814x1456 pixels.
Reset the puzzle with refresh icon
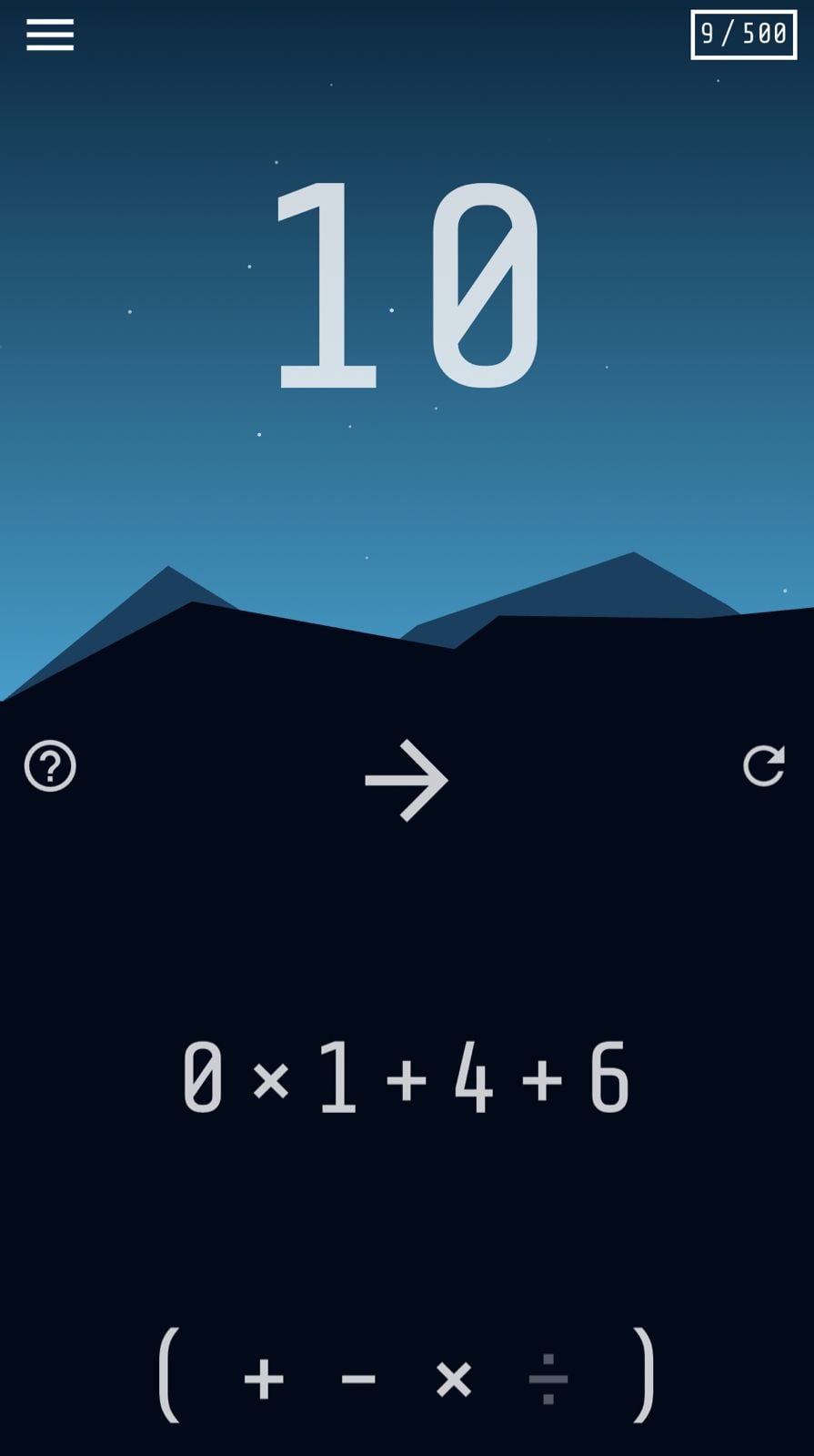(764, 766)
